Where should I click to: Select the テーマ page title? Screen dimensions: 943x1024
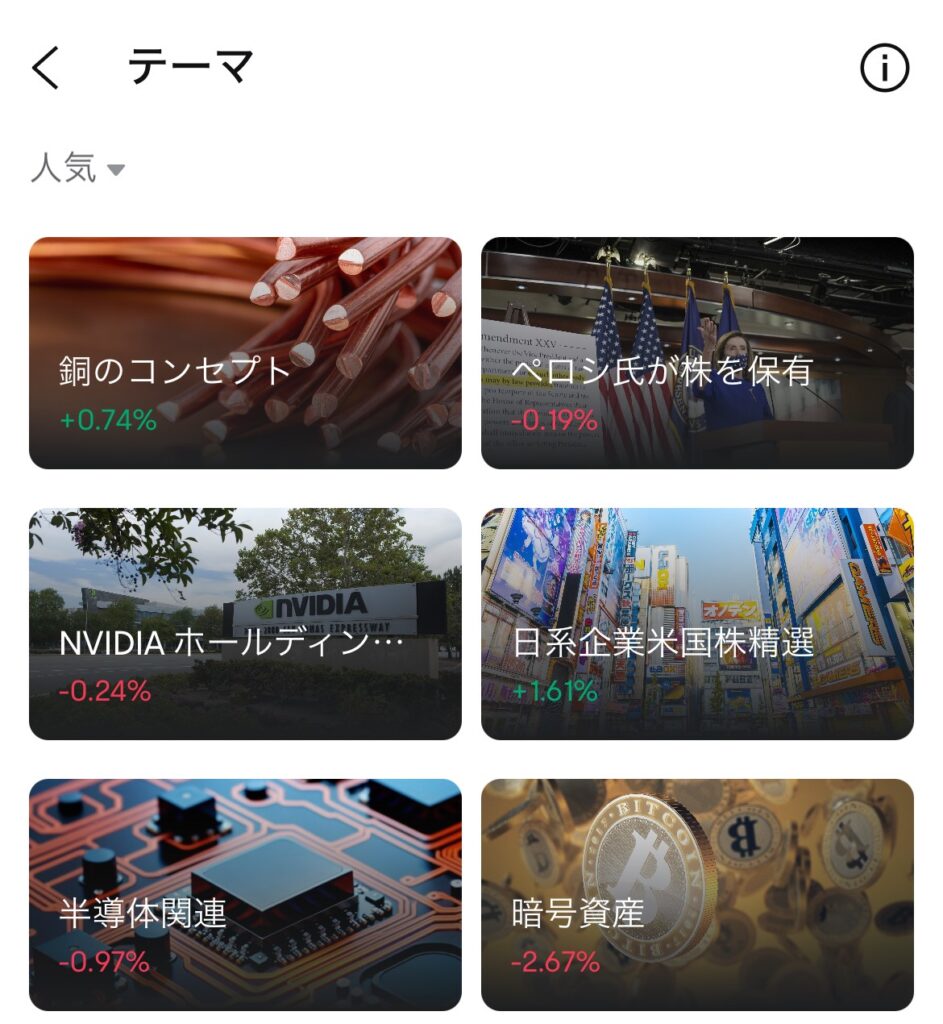(188, 66)
